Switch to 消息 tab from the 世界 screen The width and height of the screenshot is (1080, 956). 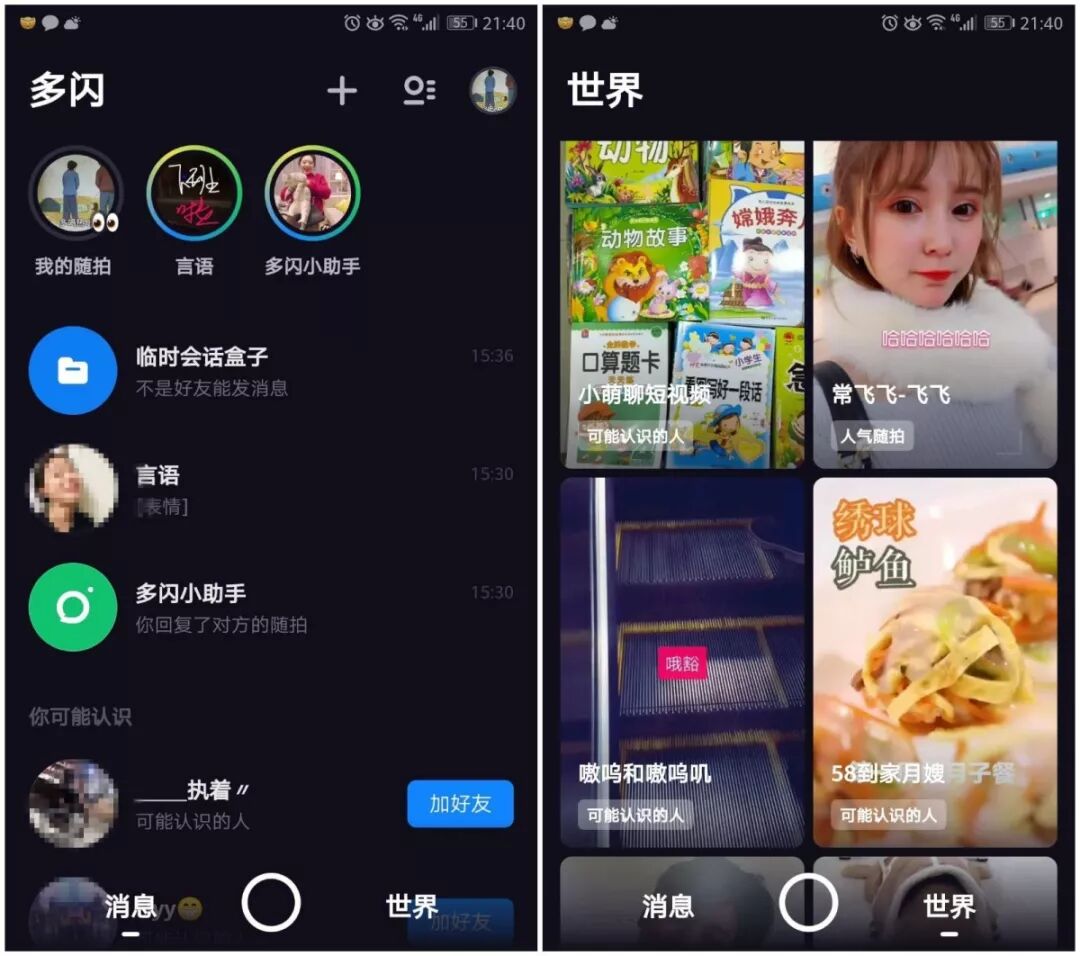(x=667, y=906)
